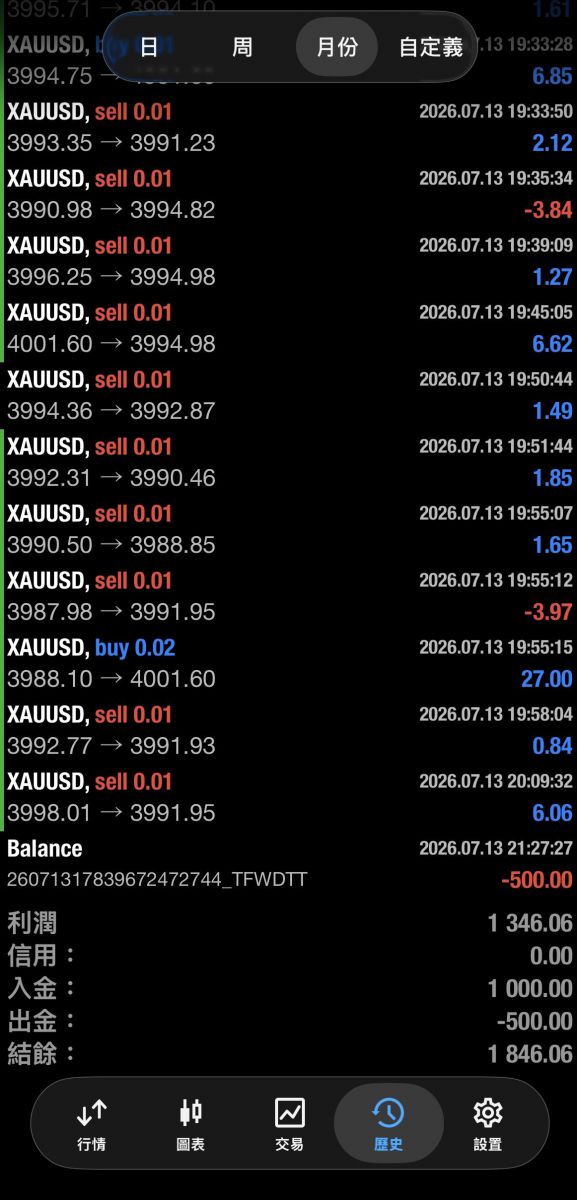577x1200 pixels.
Task: Open the Balance -500.00 withdrawal entry
Action: click(288, 864)
